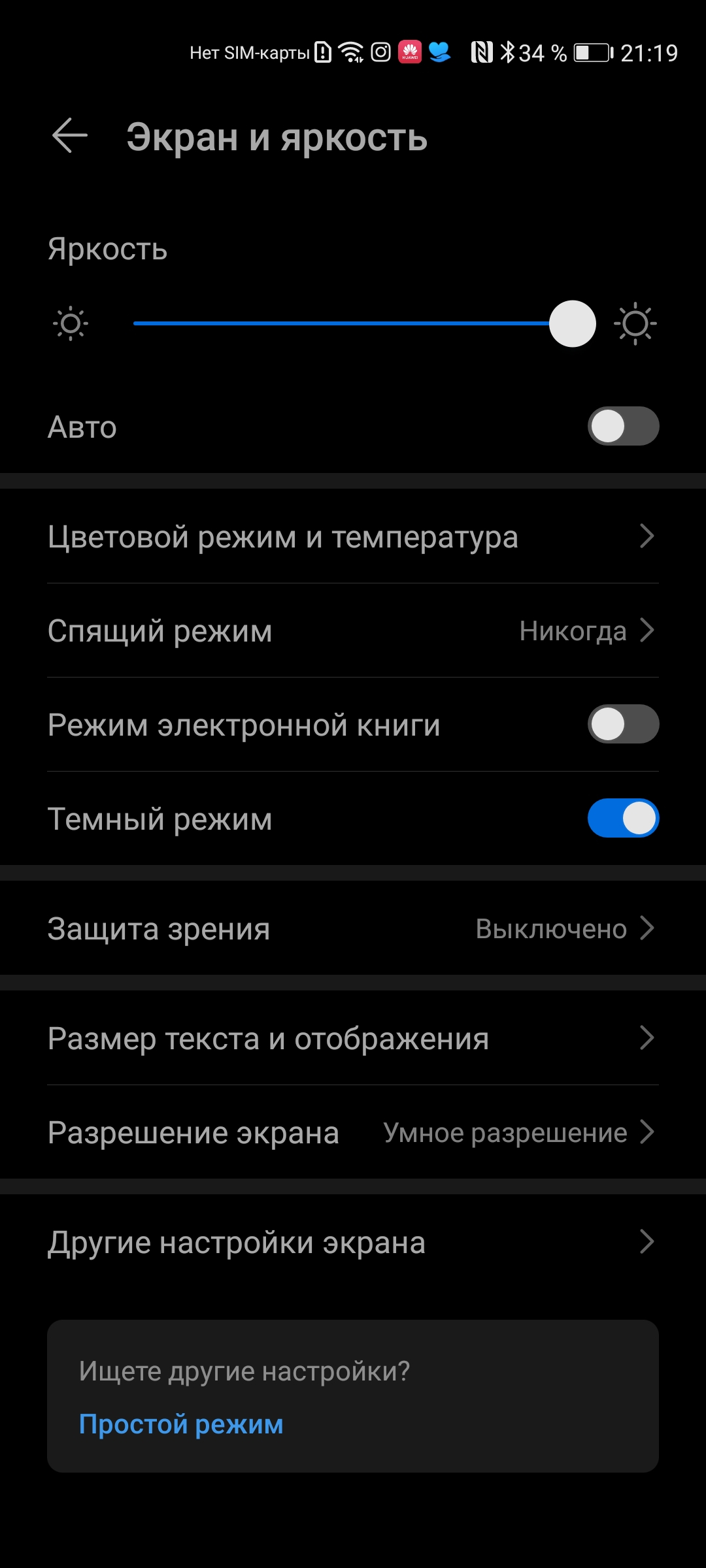Disable Темный режим switch
Image resolution: width=706 pixels, height=1568 pixels.
(x=623, y=819)
